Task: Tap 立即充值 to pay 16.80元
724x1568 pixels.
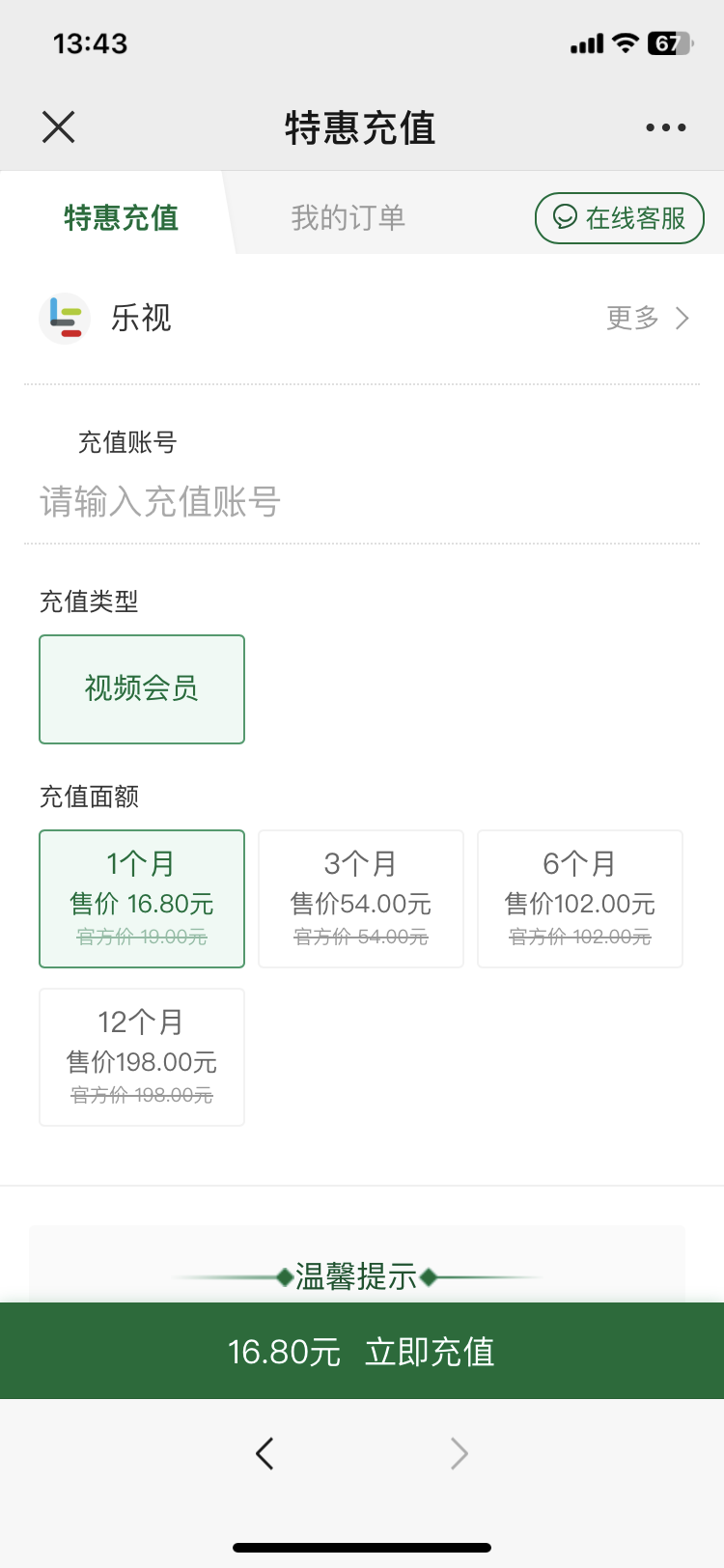Action: (362, 1351)
